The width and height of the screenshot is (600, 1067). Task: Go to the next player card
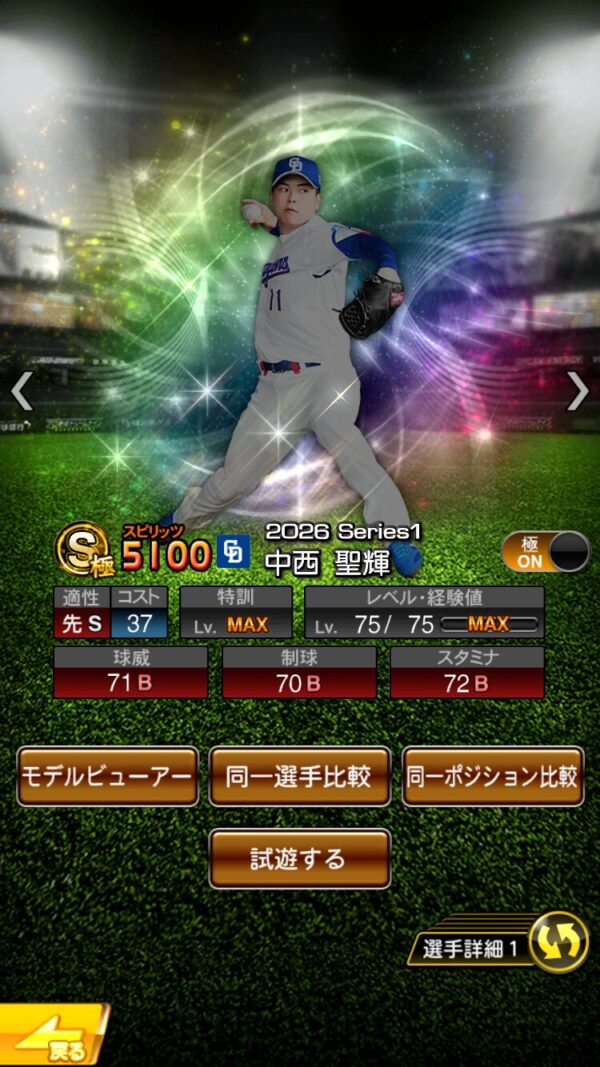point(577,391)
